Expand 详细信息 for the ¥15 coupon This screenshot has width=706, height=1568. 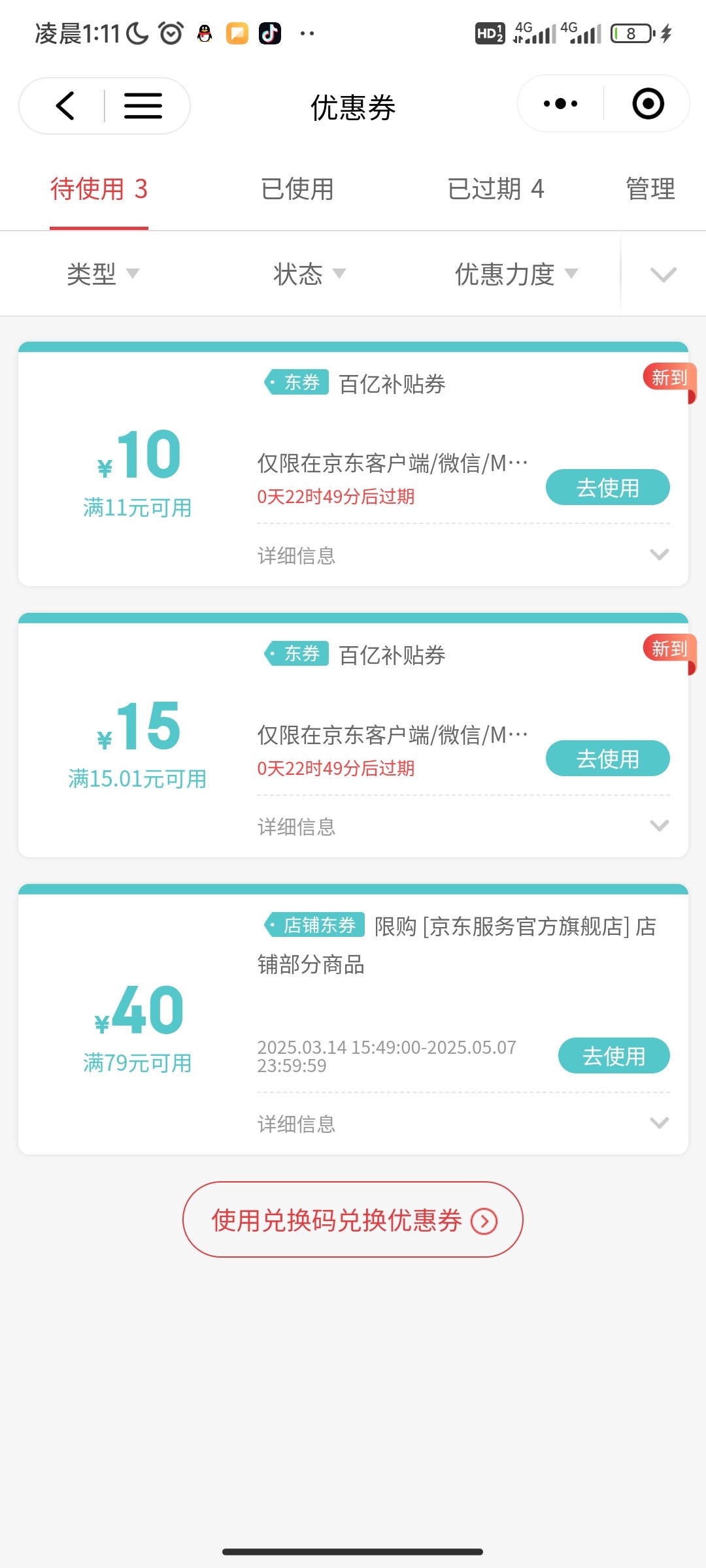click(x=463, y=826)
